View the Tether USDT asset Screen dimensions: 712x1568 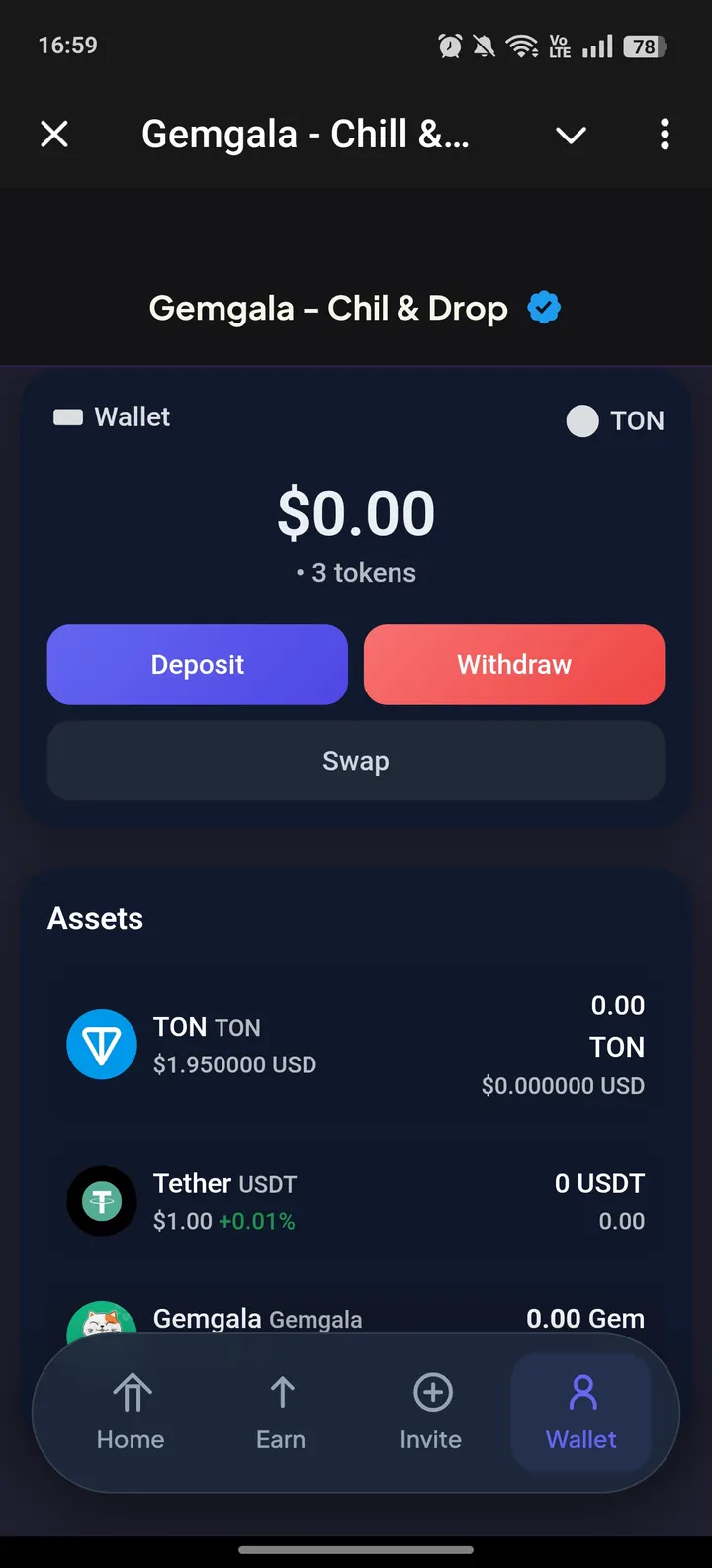356,1202
